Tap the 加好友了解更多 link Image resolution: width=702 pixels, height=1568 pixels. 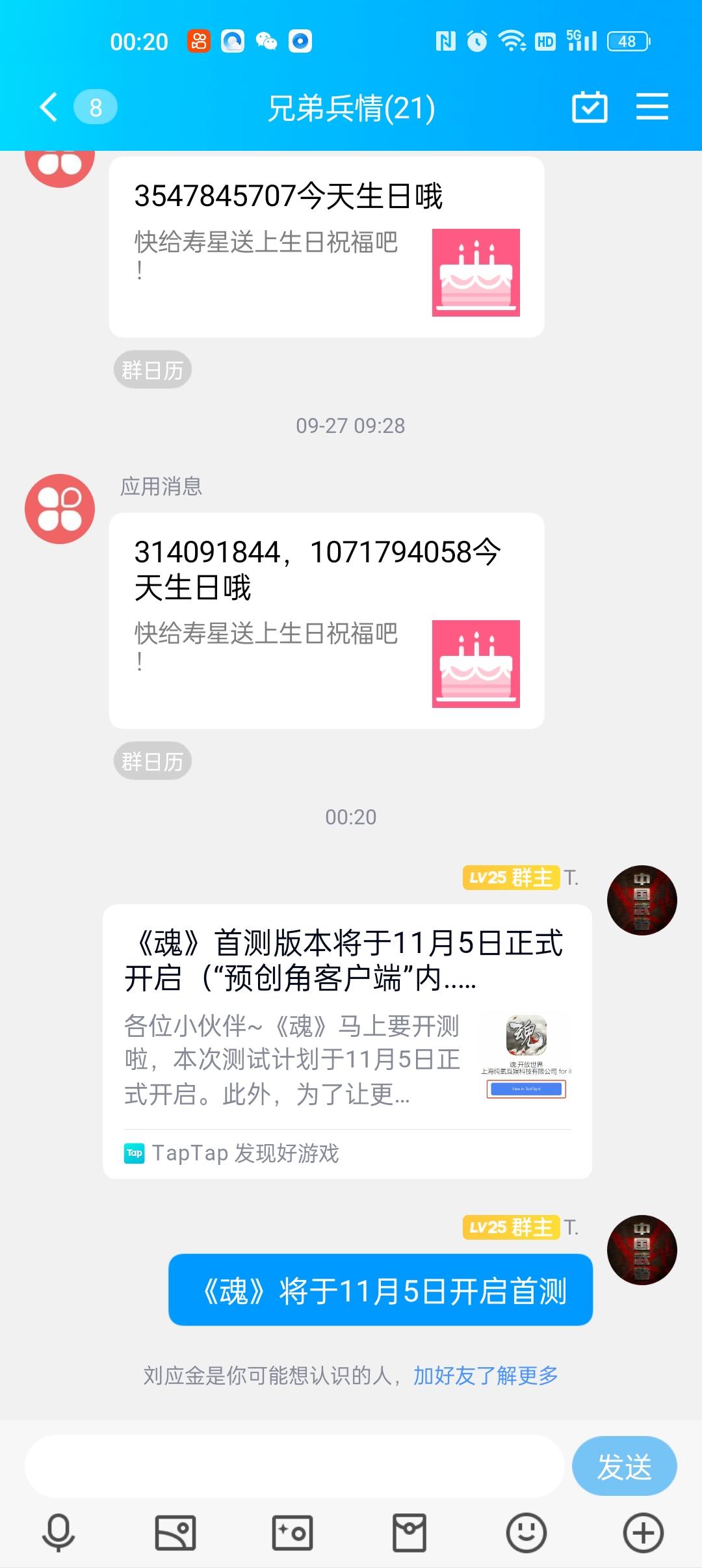(x=486, y=1375)
